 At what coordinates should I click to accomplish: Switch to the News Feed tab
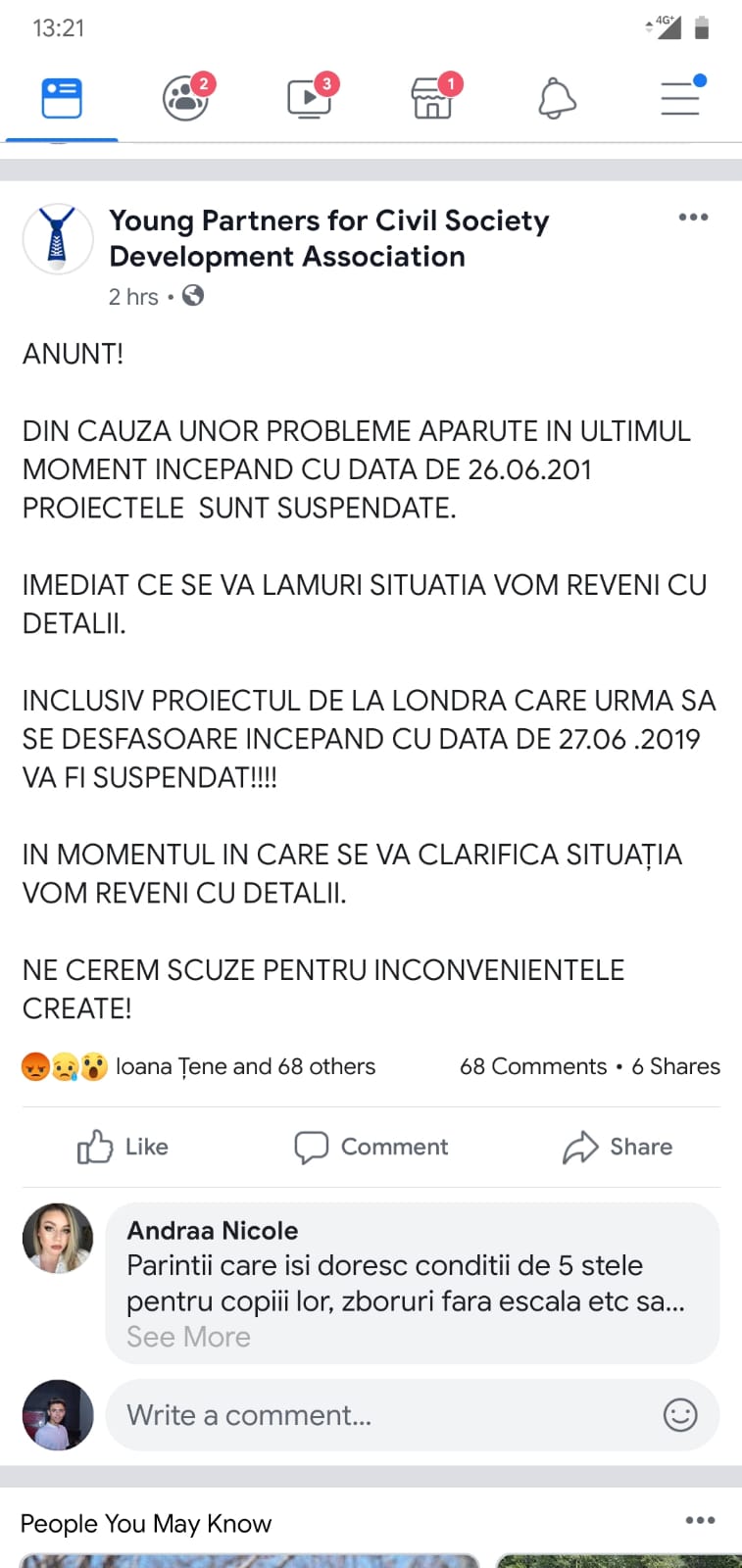pos(62,99)
